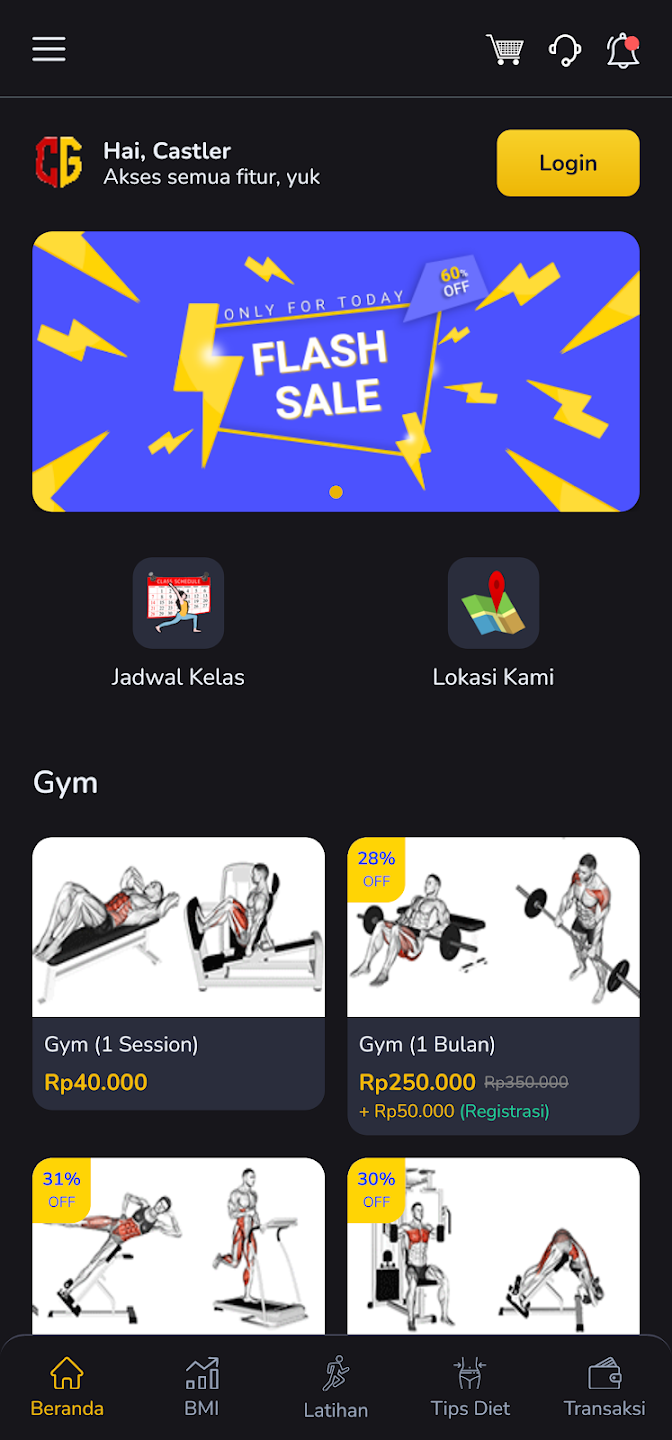Open the Flash Sale banner
Viewport: 672px width, 1440px height.
pyautogui.click(x=336, y=371)
